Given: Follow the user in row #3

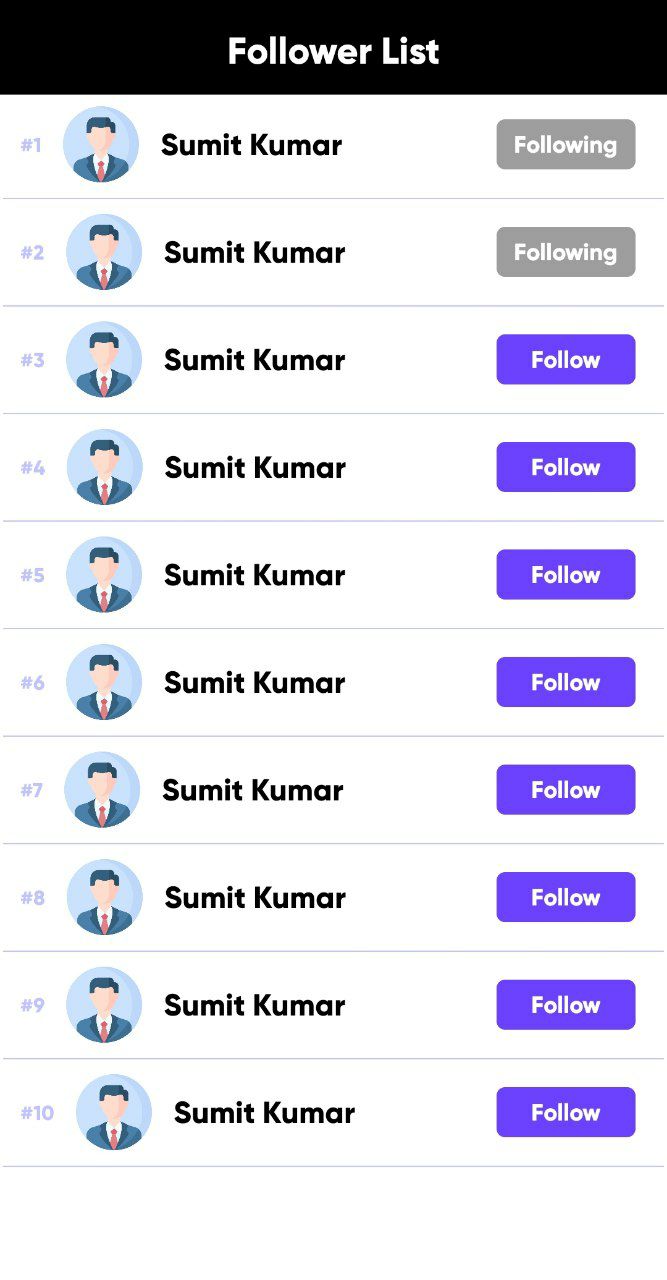Looking at the screenshot, I should (x=566, y=360).
